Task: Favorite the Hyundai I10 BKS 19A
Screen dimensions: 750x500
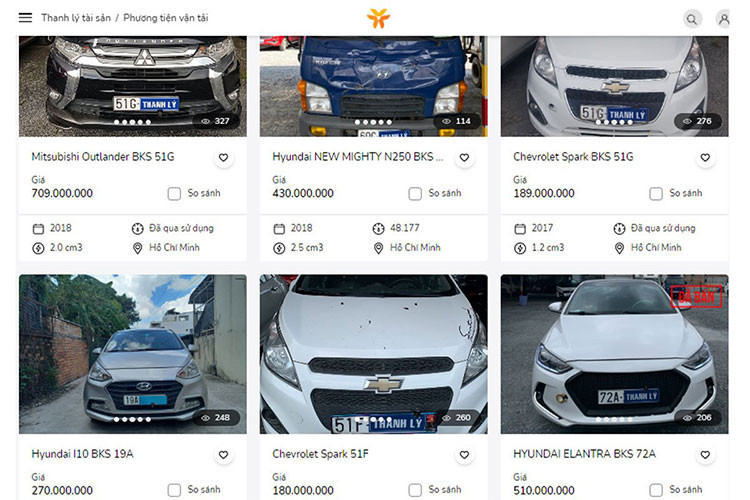Action: point(223,455)
